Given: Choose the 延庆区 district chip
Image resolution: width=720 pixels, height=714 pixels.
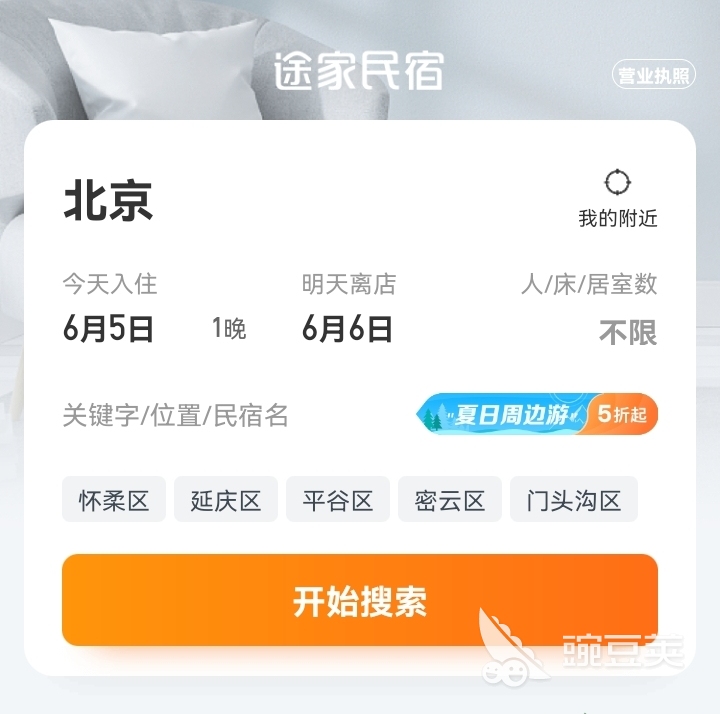Looking at the screenshot, I should click(x=226, y=500).
